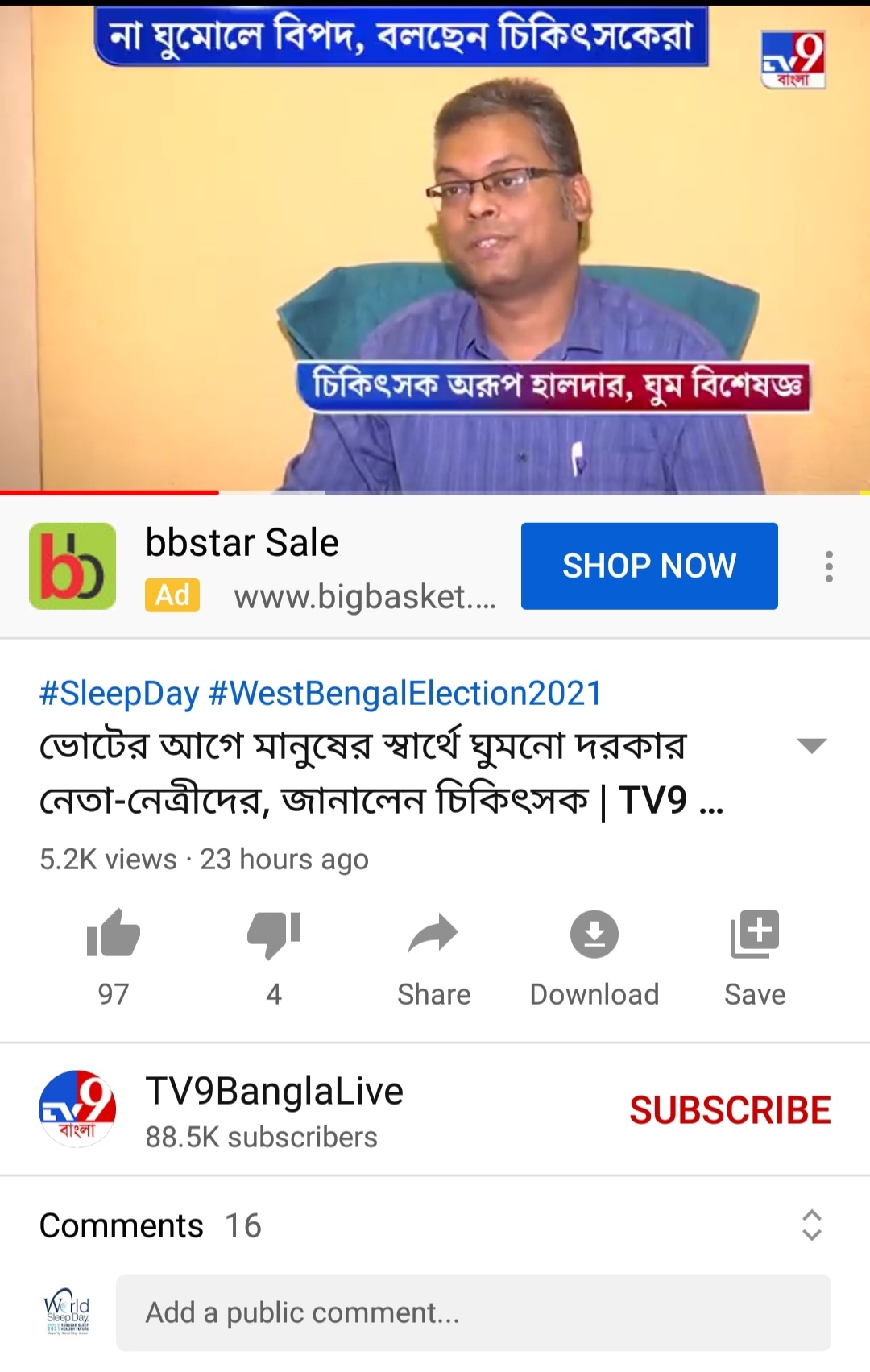The width and height of the screenshot is (870, 1372).
Task: Tap the Add a public comment field
Action: tap(473, 1312)
